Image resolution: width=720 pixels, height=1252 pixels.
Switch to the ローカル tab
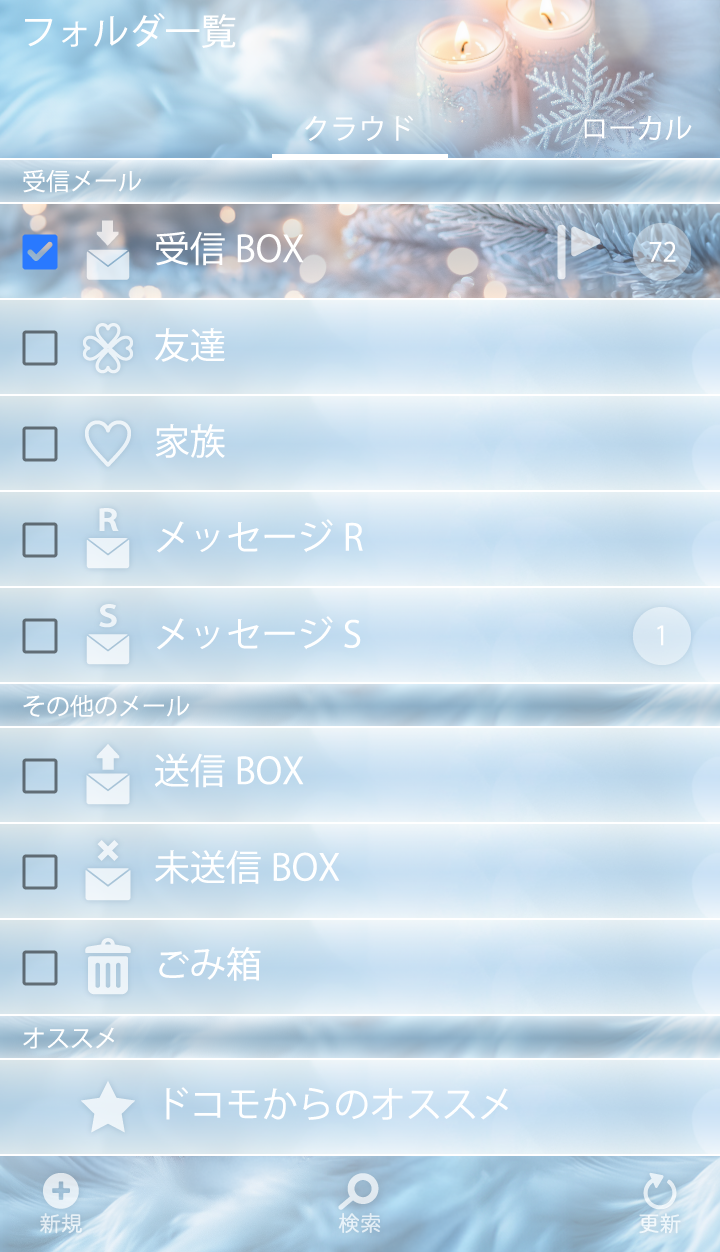(636, 128)
